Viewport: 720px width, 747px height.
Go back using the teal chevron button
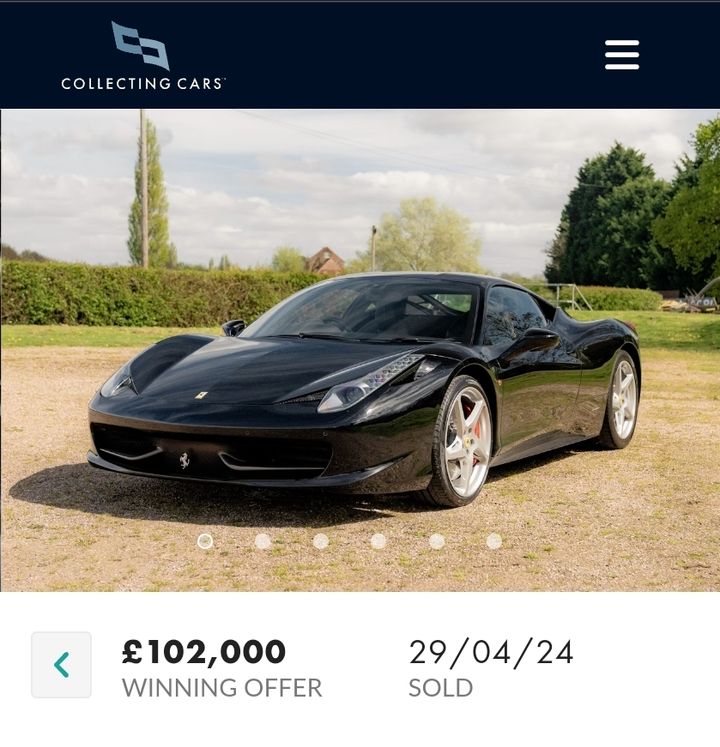click(61, 665)
